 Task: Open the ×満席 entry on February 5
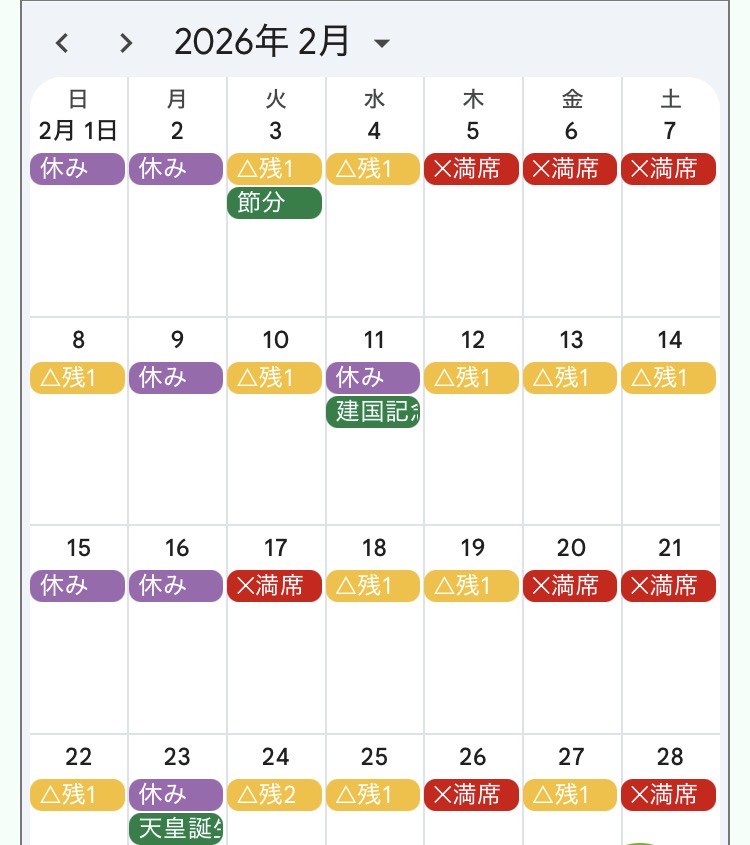pyautogui.click(x=471, y=169)
